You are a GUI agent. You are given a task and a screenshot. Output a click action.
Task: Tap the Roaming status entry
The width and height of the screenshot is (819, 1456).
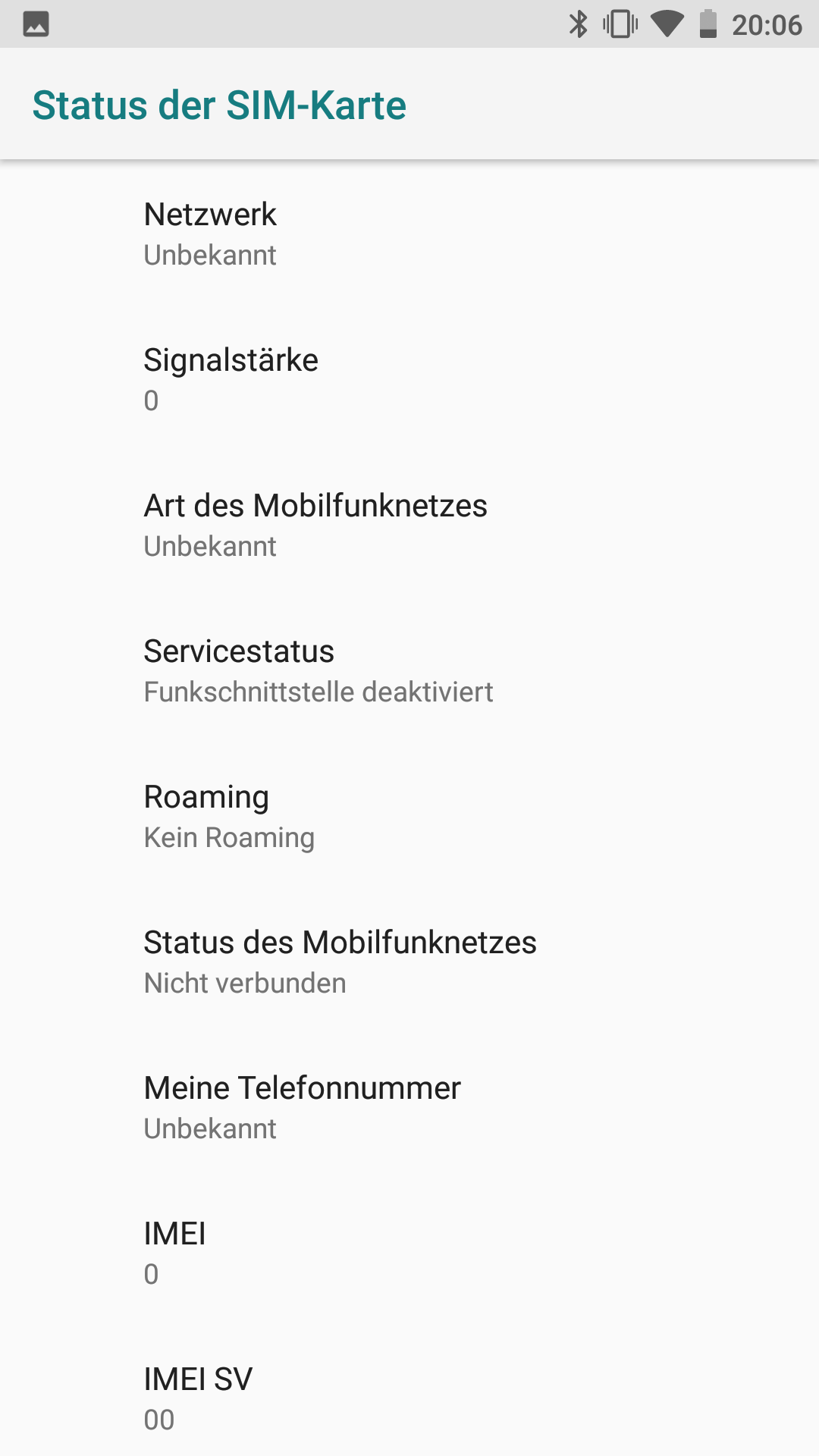206,797
